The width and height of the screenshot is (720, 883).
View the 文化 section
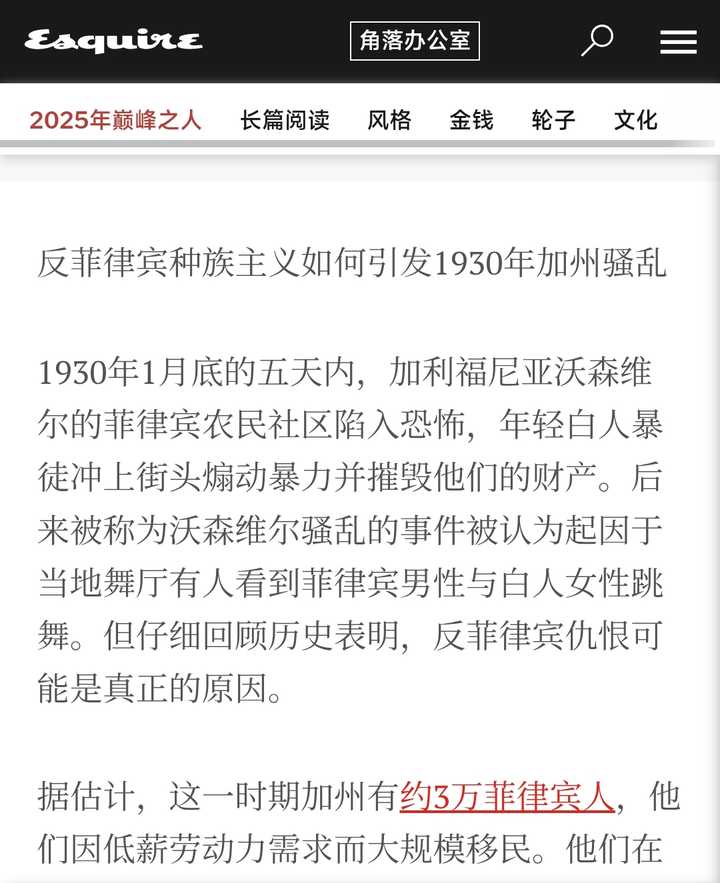click(636, 120)
